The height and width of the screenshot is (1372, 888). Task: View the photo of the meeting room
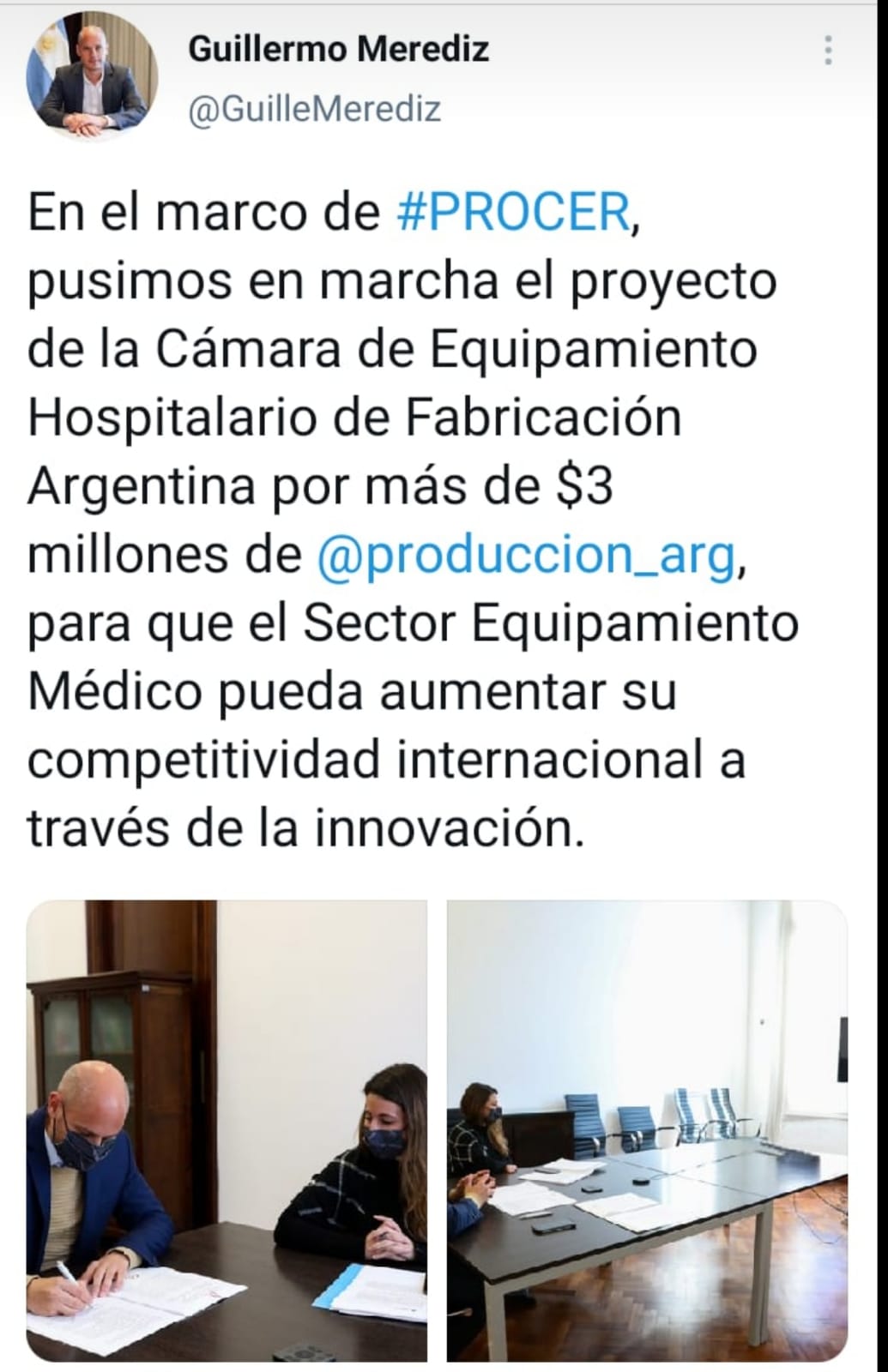tap(647, 1130)
